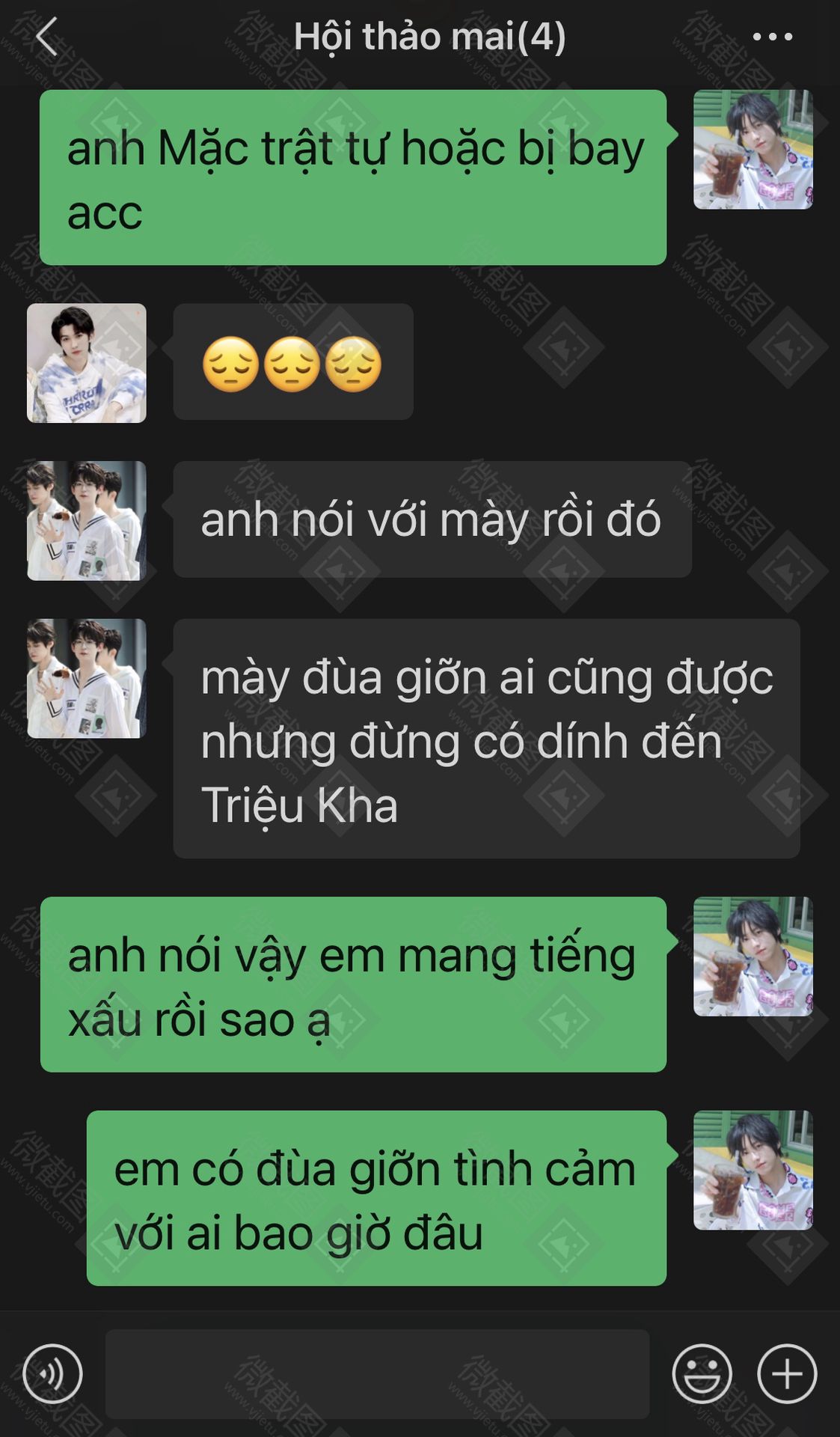Open avatar beside 'anh nói với mày rồi đó'

click(87, 521)
